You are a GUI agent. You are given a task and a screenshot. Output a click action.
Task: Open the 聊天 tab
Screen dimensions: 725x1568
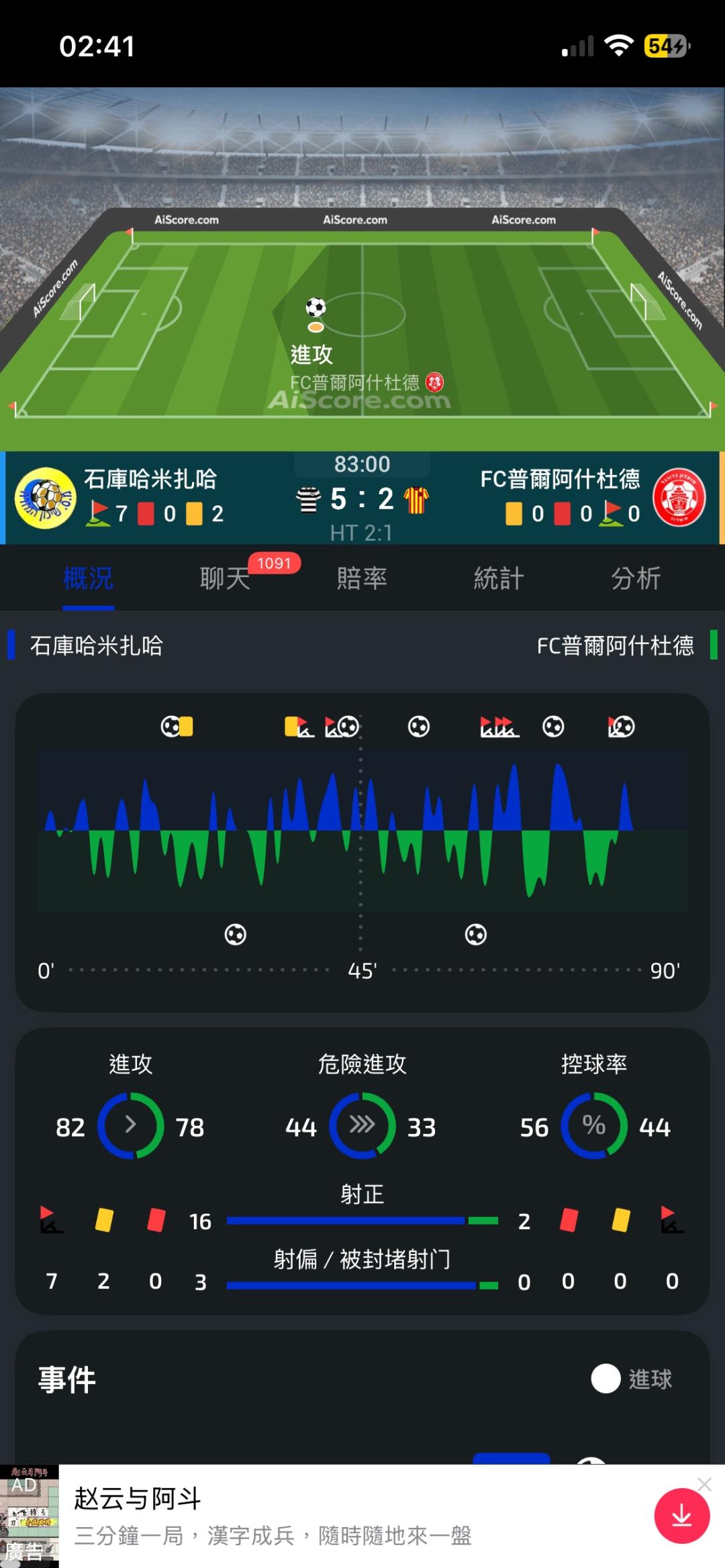pyautogui.click(x=225, y=578)
